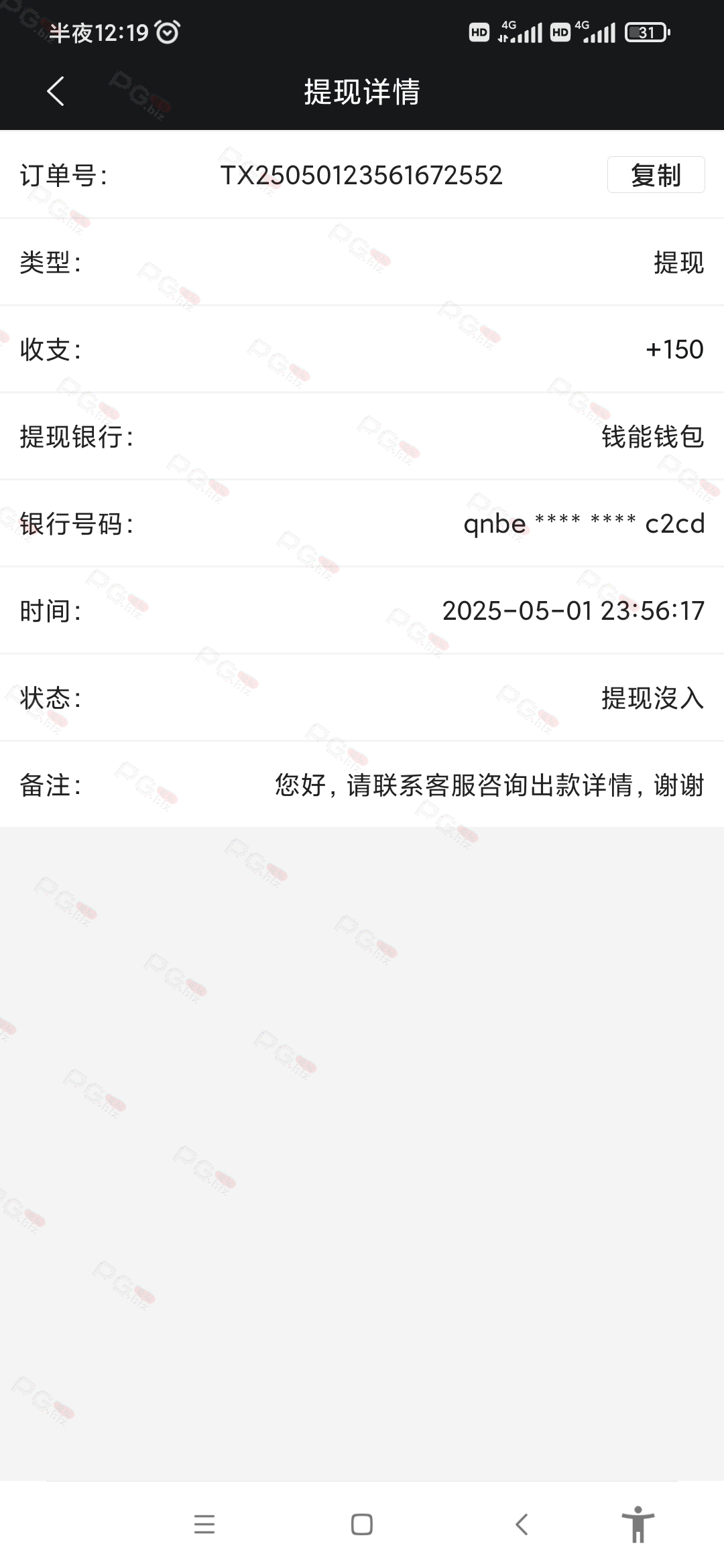Screen dimensions: 724x1568
Task: Tap the system back arrow
Action: 522,1524
